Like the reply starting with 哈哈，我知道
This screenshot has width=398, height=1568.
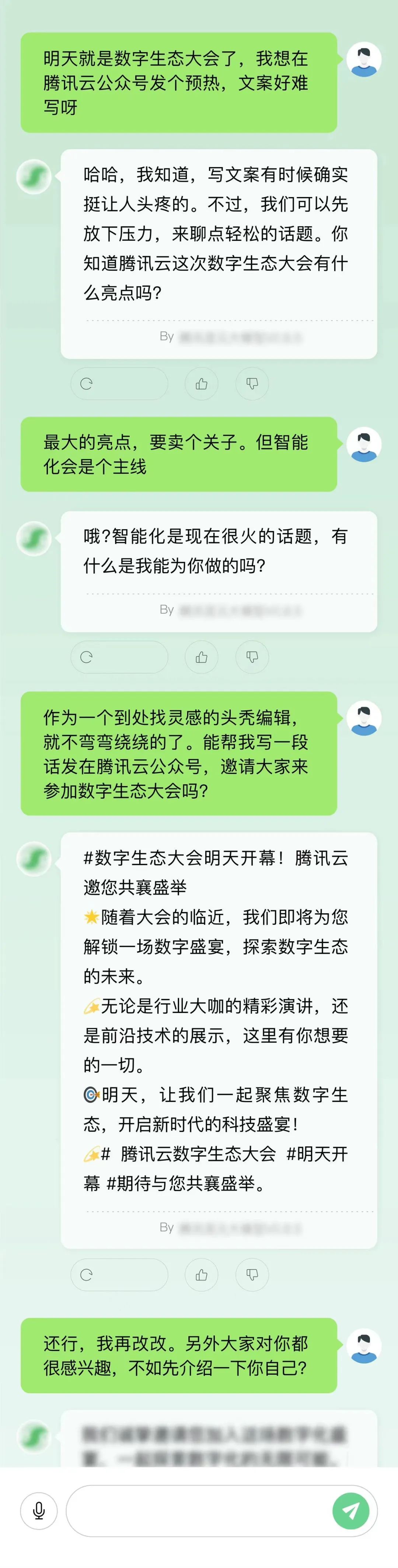202,383
